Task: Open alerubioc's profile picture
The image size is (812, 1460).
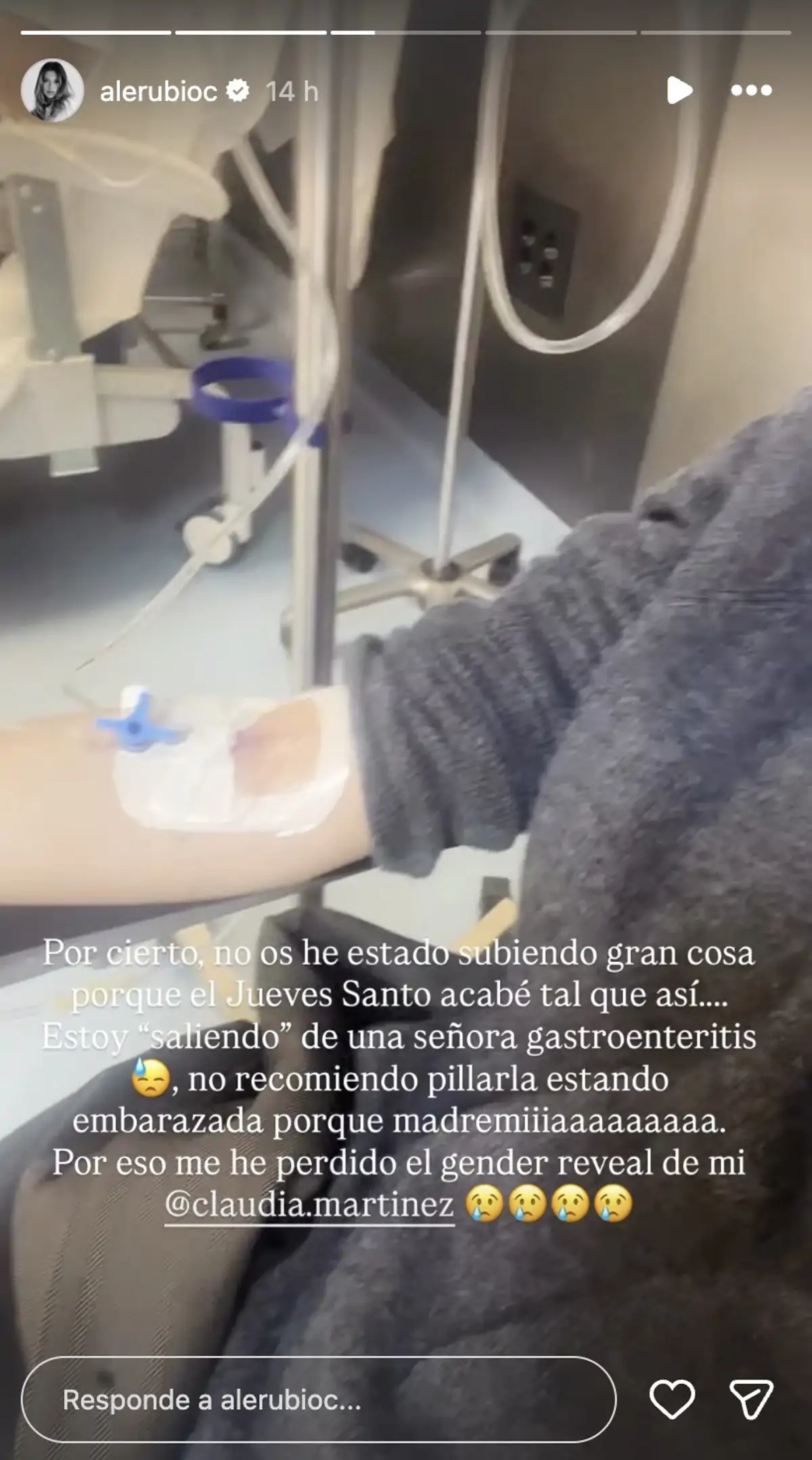Action: (x=52, y=91)
